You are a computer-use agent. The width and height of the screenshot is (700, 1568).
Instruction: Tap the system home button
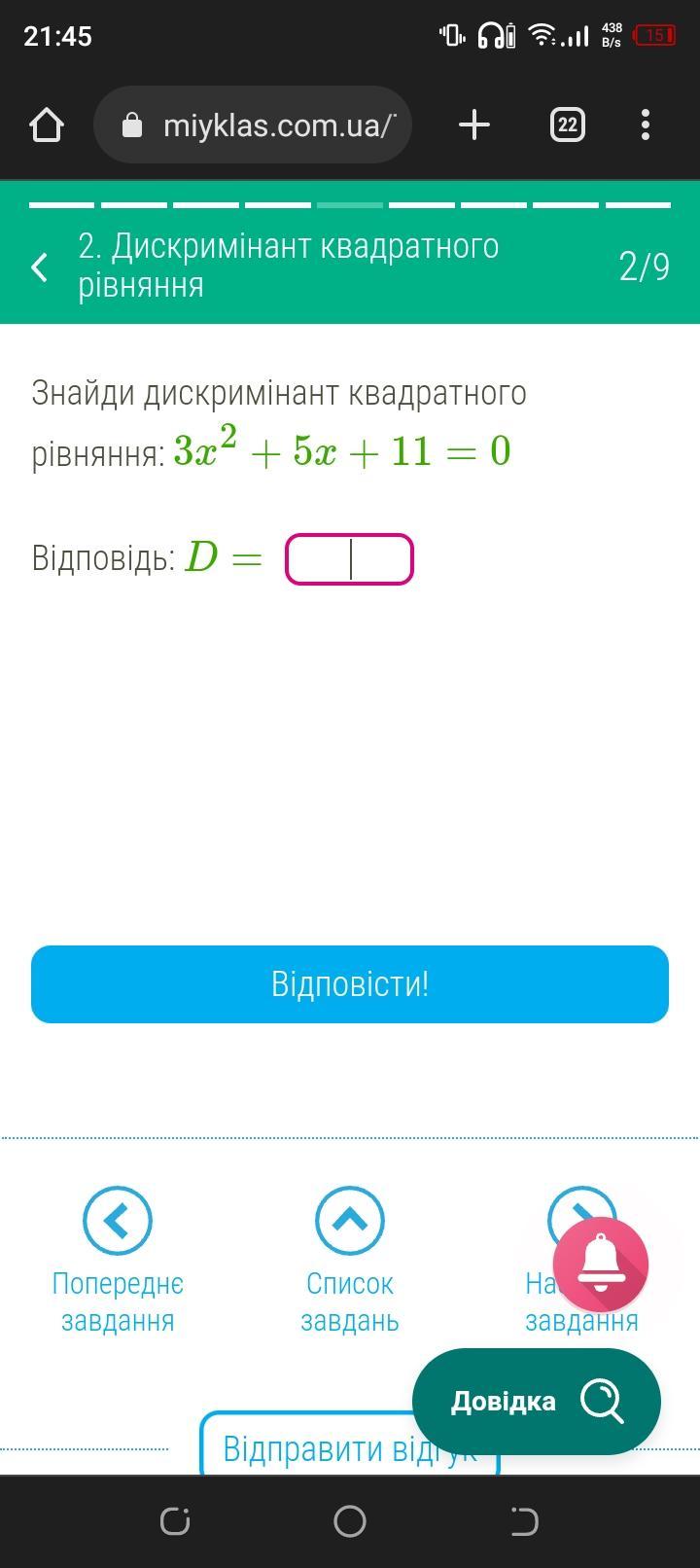350,1521
